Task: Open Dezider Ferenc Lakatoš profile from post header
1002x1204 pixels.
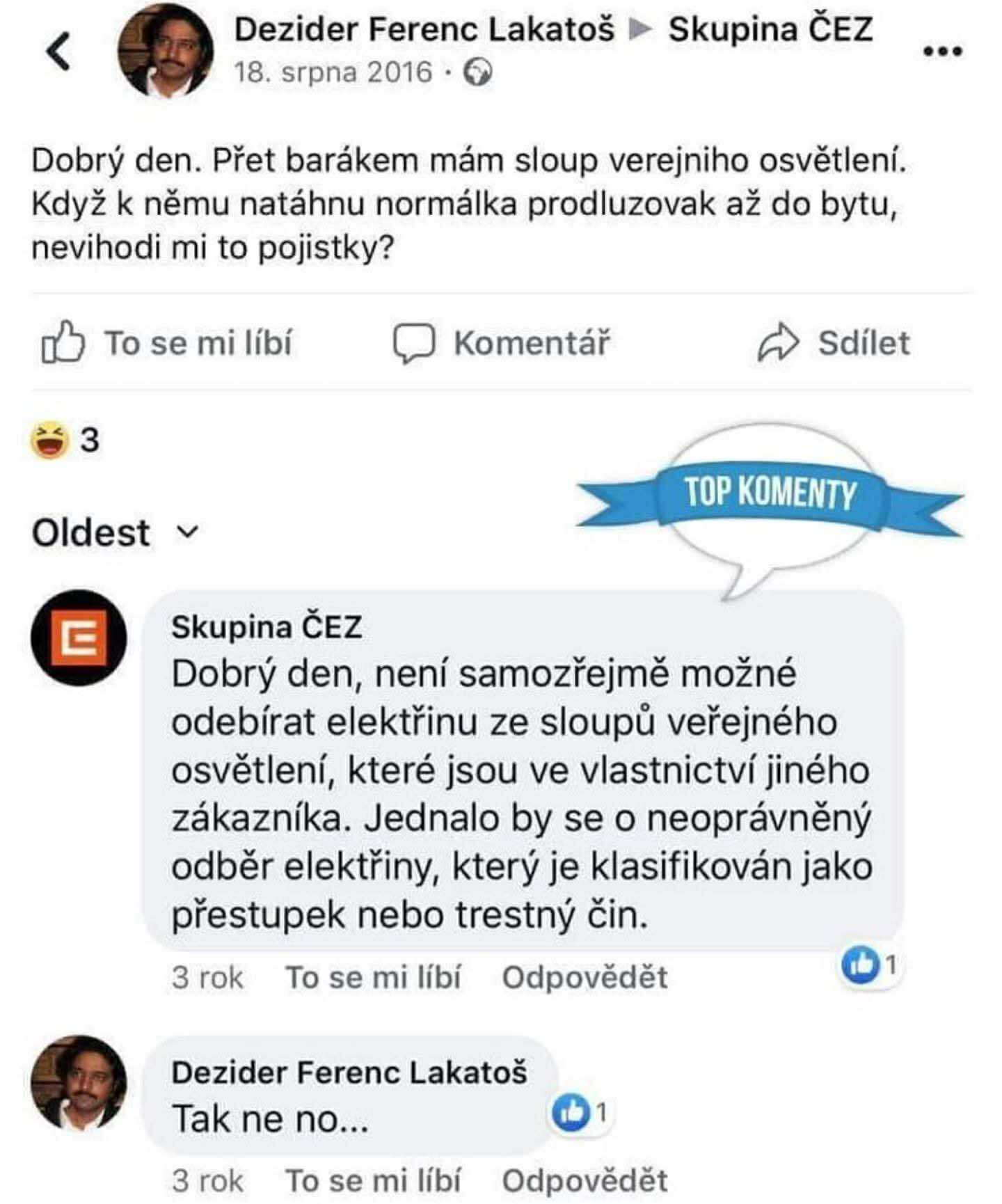Action: click(x=424, y=29)
